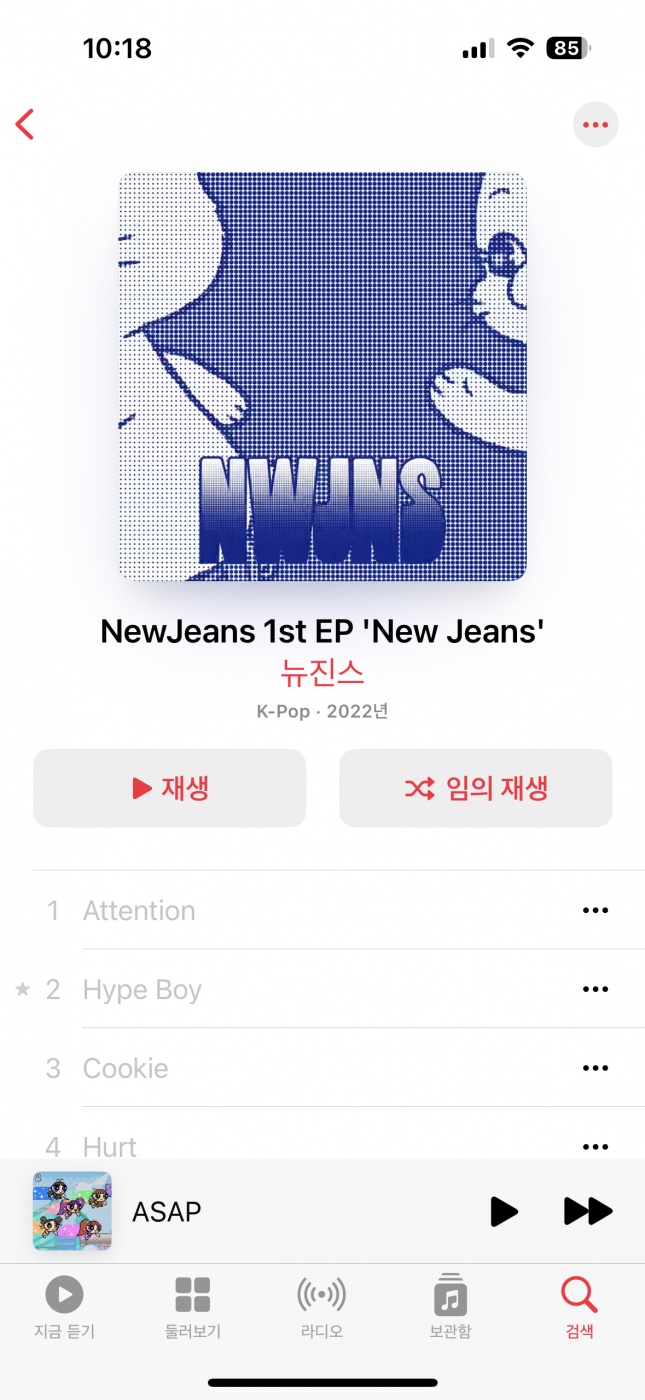Open more options for Cookie
The width and height of the screenshot is (645, 1400).
point(595,1068)
